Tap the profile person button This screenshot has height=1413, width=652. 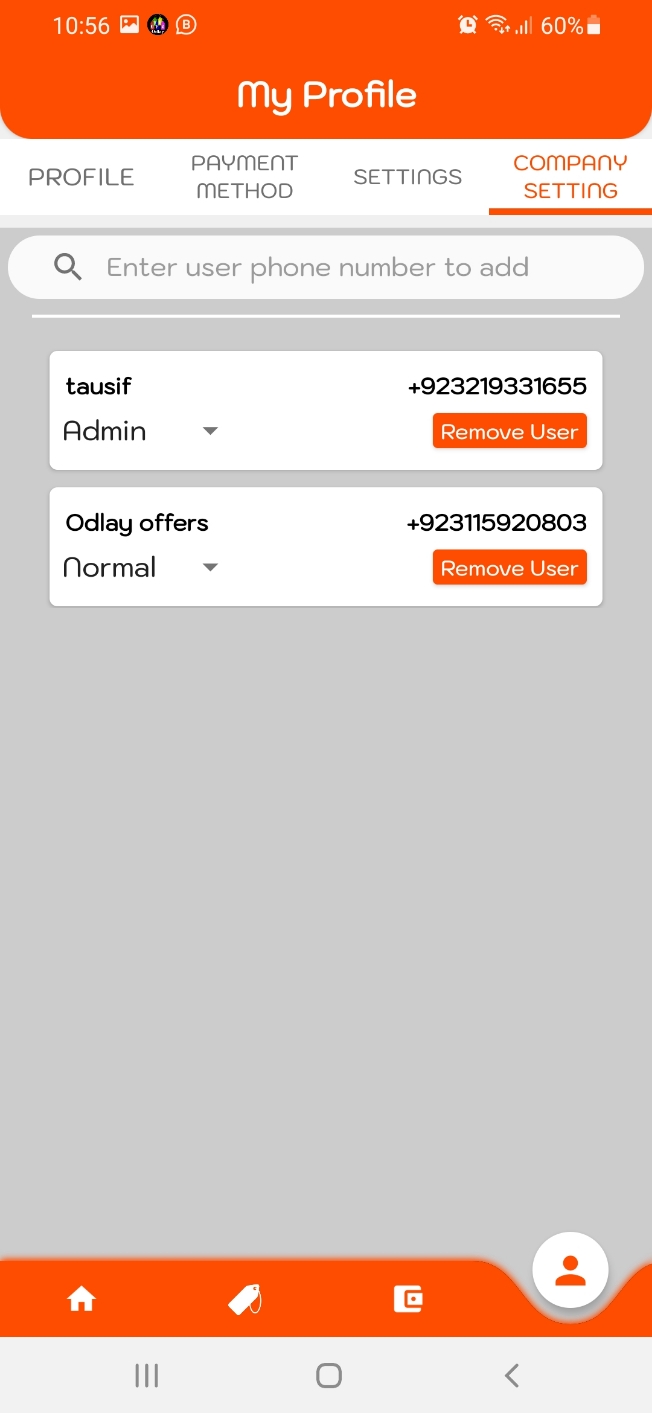tap(570, 1270)
